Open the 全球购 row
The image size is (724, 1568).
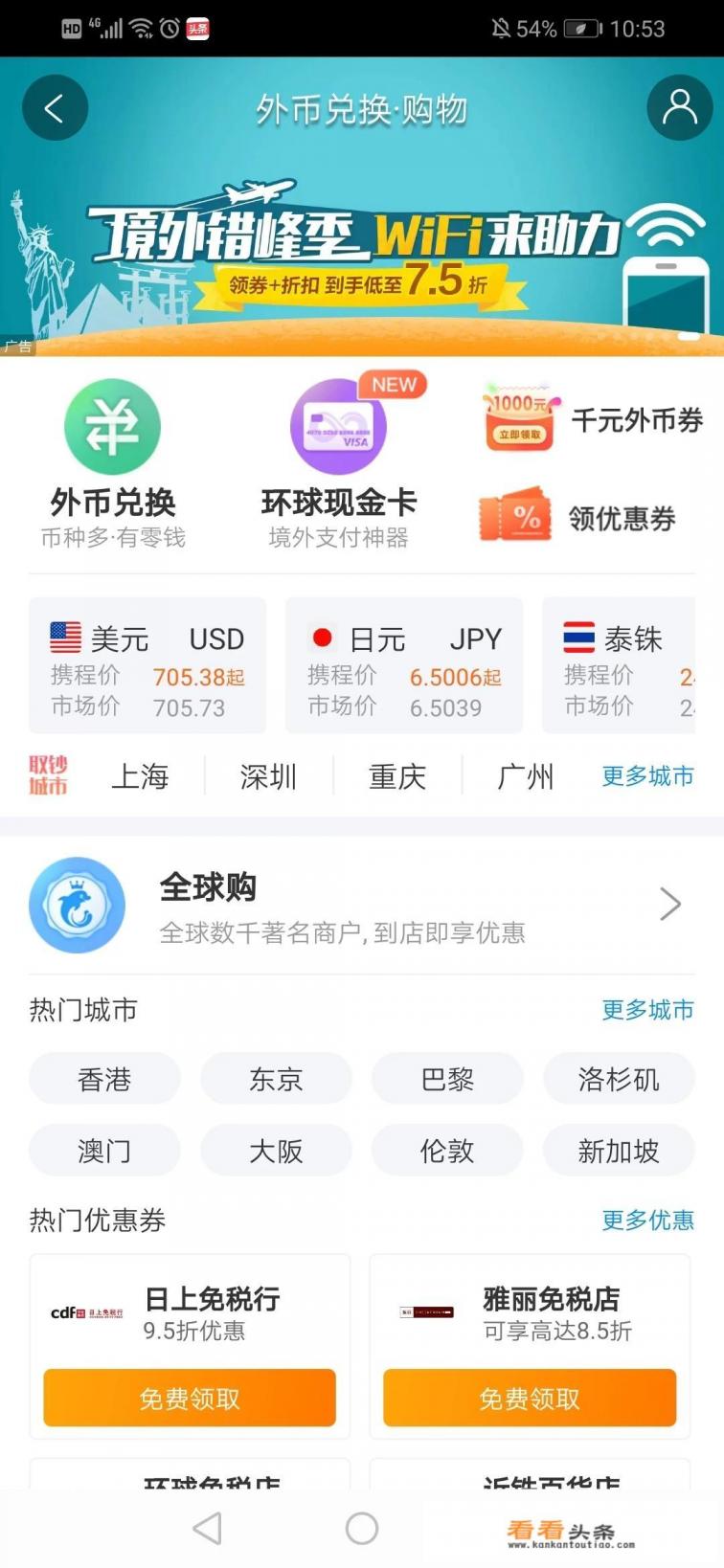362,905
